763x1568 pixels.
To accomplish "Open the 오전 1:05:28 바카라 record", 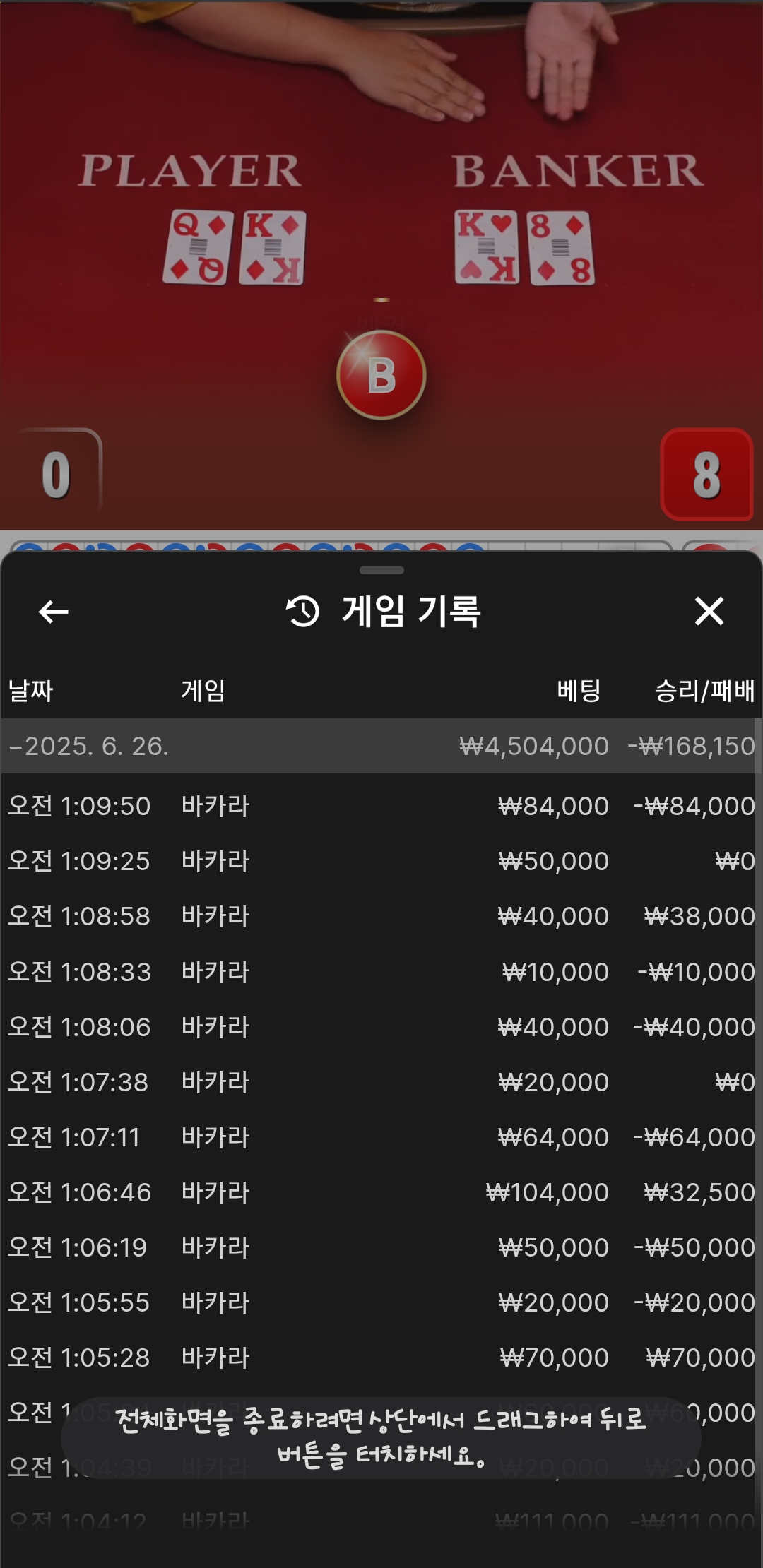I will [380, 1358].
